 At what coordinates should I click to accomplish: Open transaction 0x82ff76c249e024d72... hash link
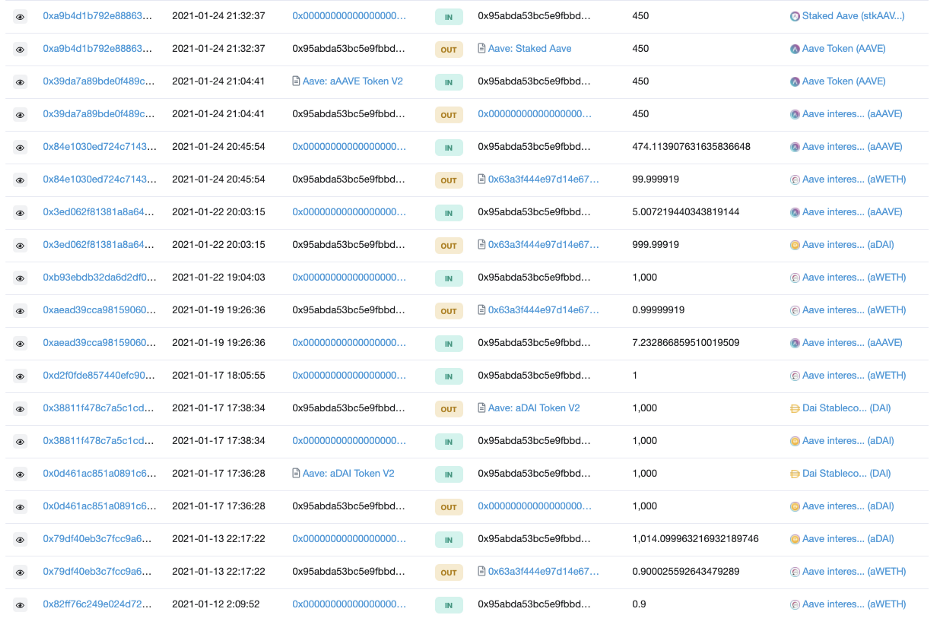click(x=99, y=604)
